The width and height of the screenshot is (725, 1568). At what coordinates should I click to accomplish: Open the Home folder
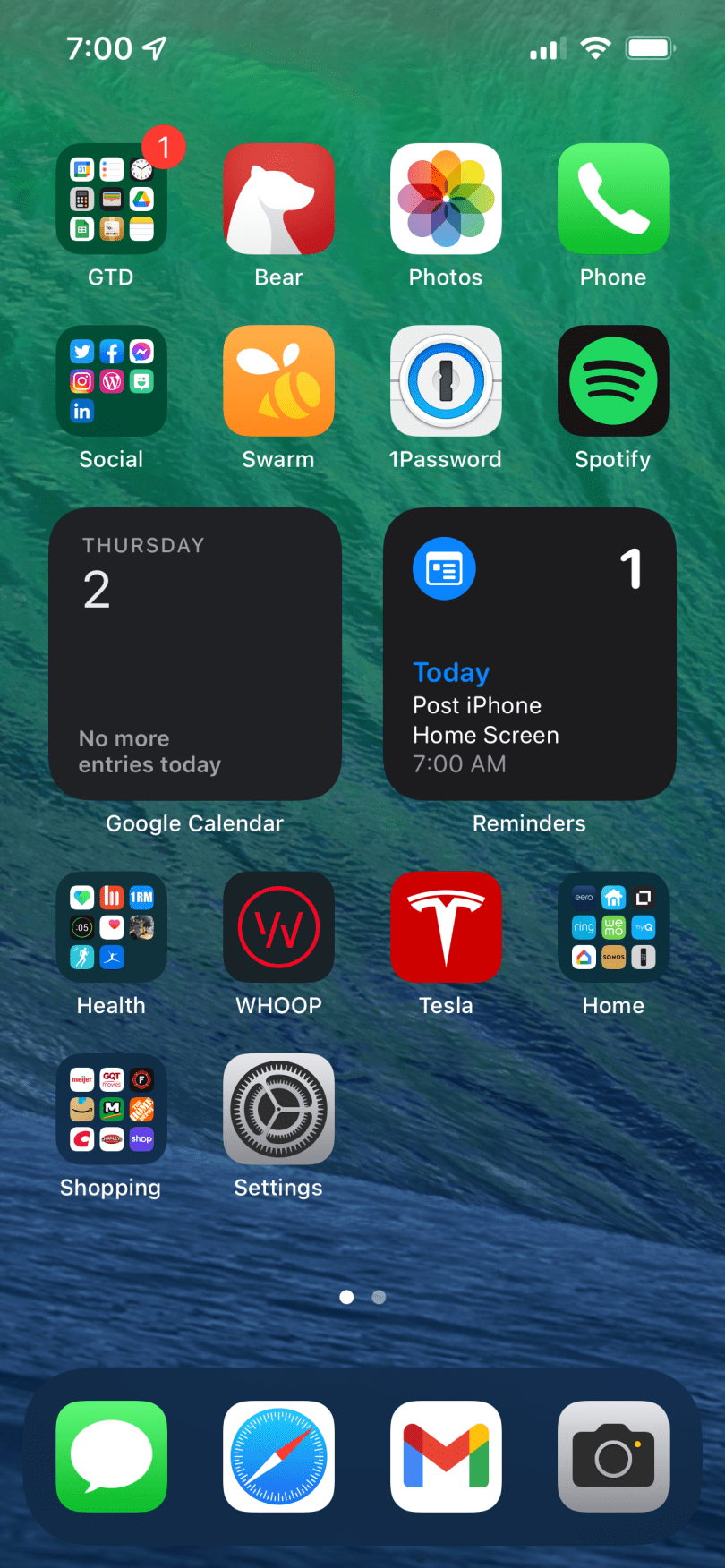pos(613,927)
